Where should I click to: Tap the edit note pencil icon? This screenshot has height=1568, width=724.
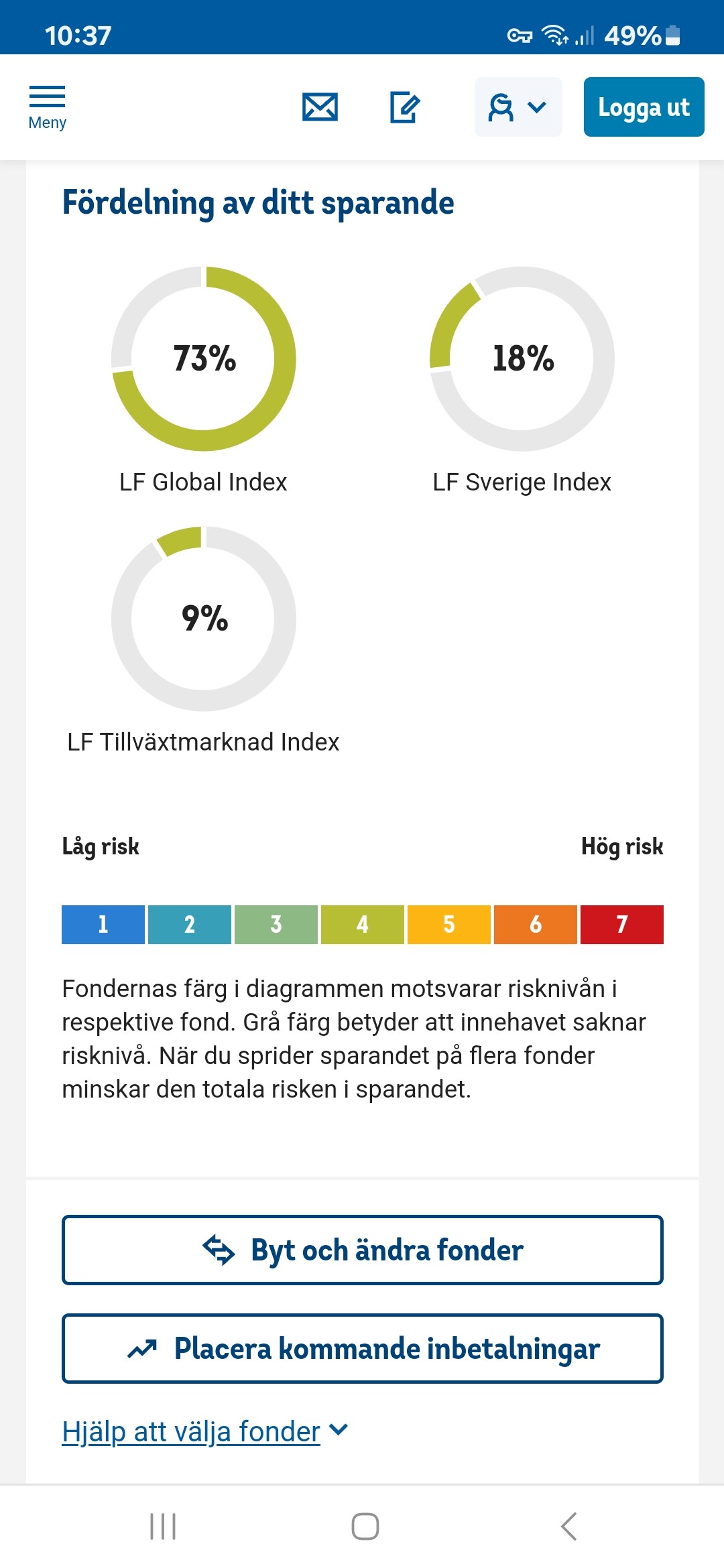pyautogui.click(x=405, y=107)
